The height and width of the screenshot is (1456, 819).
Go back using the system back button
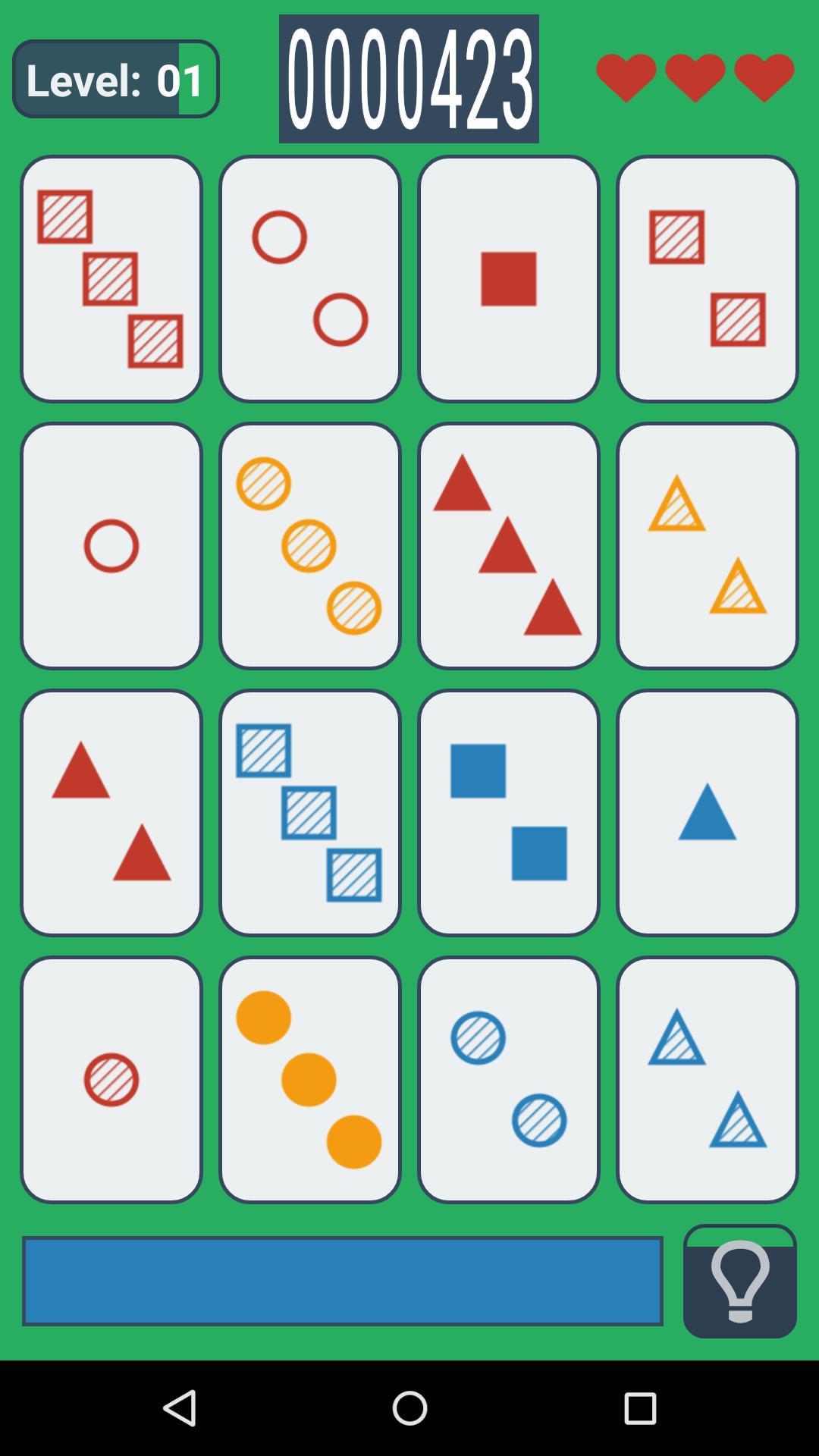(x=180, y=1408)
